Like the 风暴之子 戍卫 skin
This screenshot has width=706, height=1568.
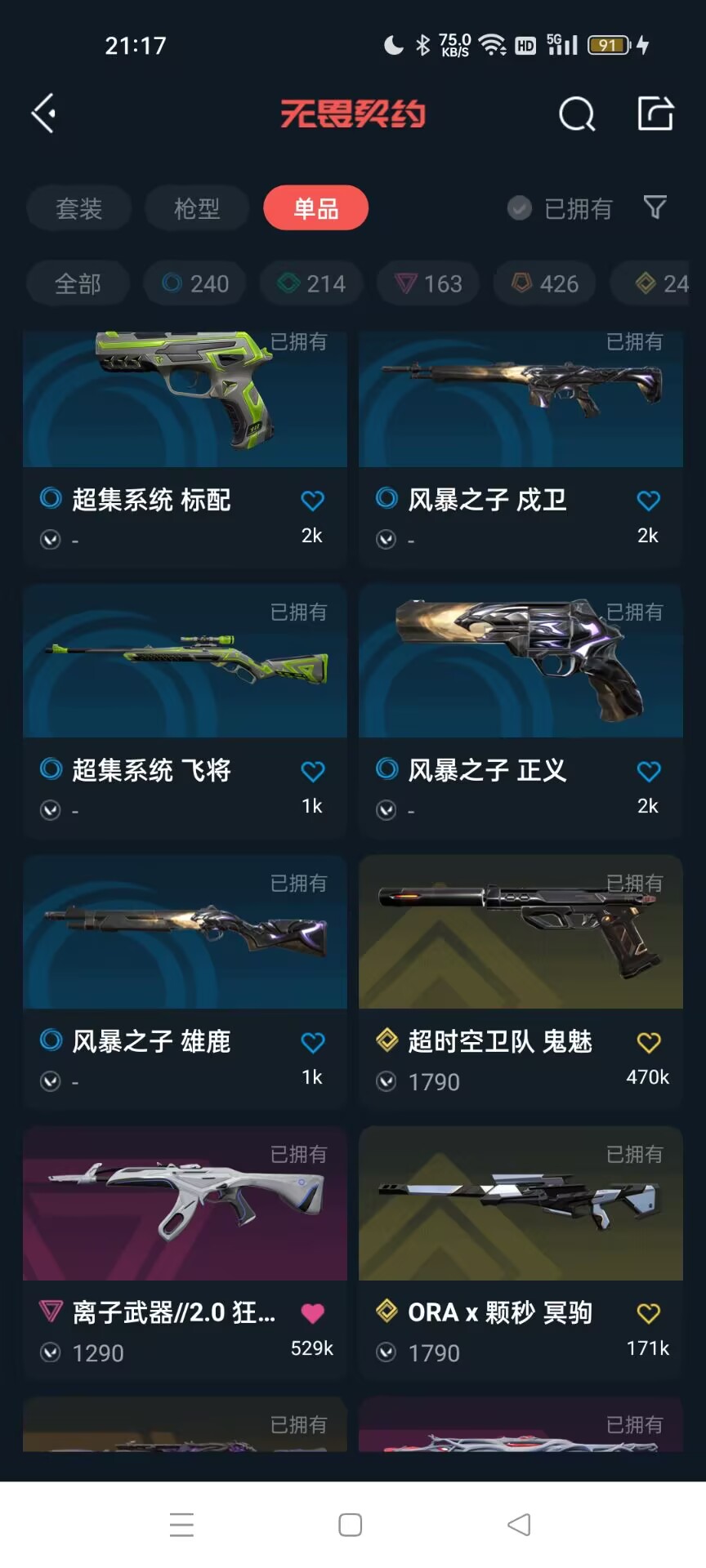(648, 501)
